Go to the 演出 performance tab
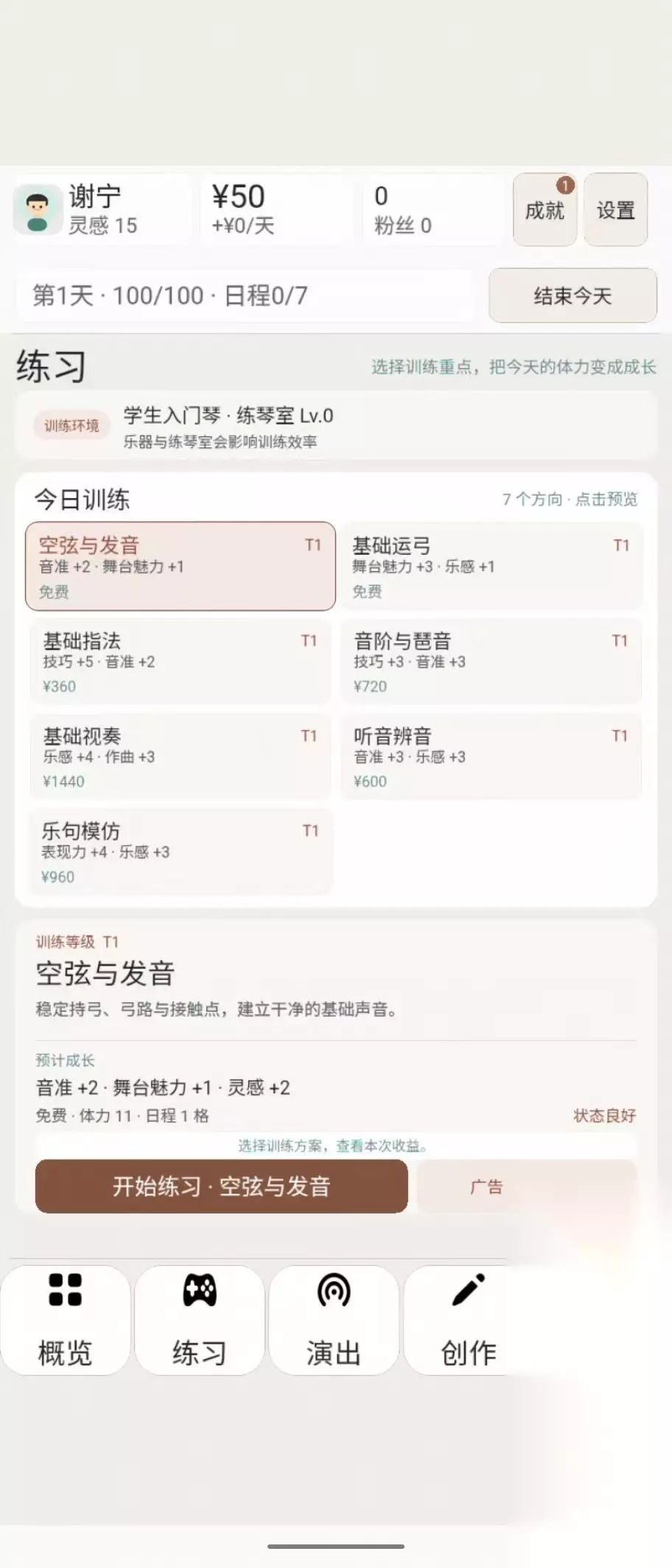This screenshot has width=672, height=1568. click(334, 1320)
